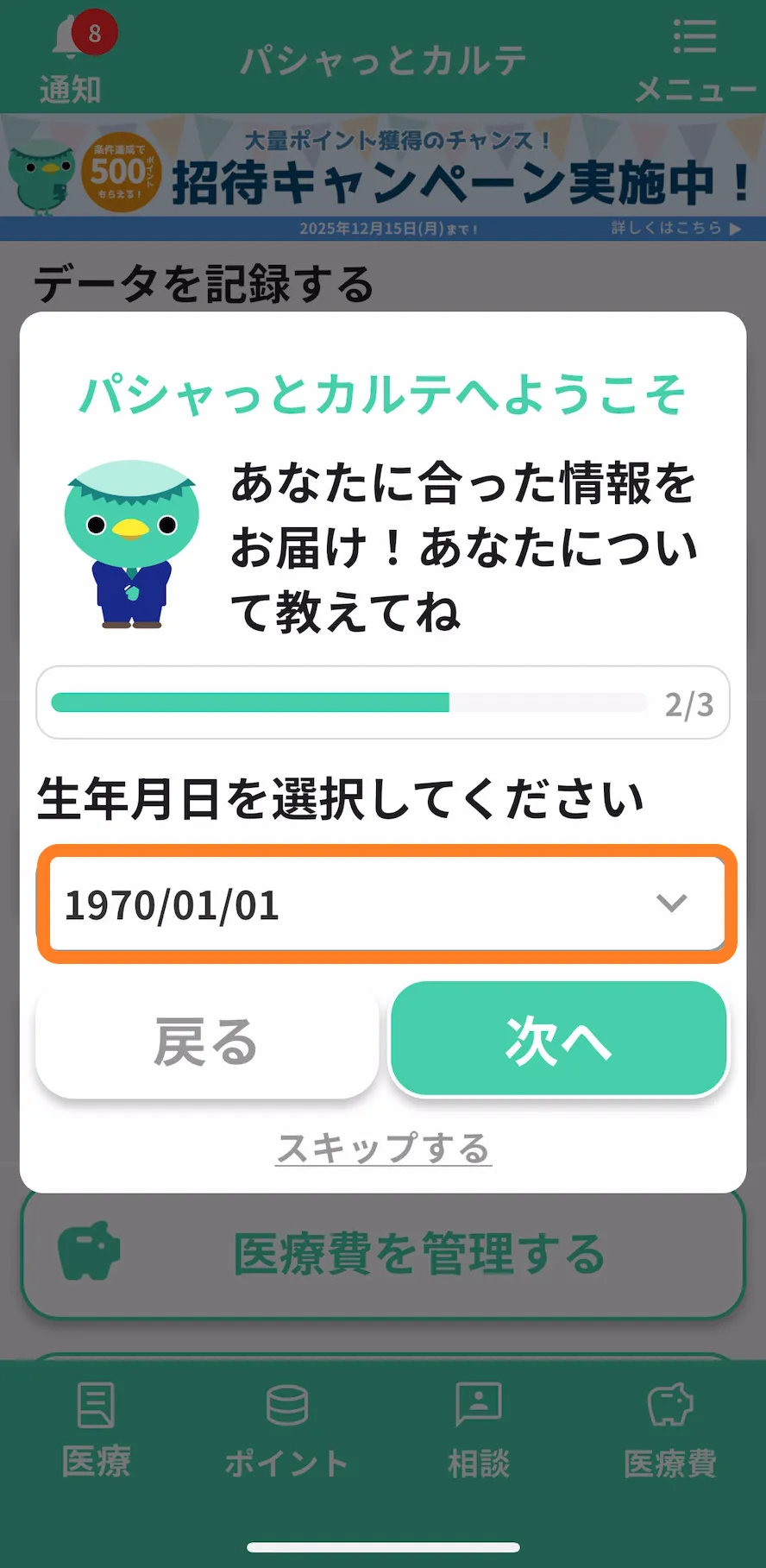
Task: Tap the スキップする link
Action: (x=383, y=1149)
